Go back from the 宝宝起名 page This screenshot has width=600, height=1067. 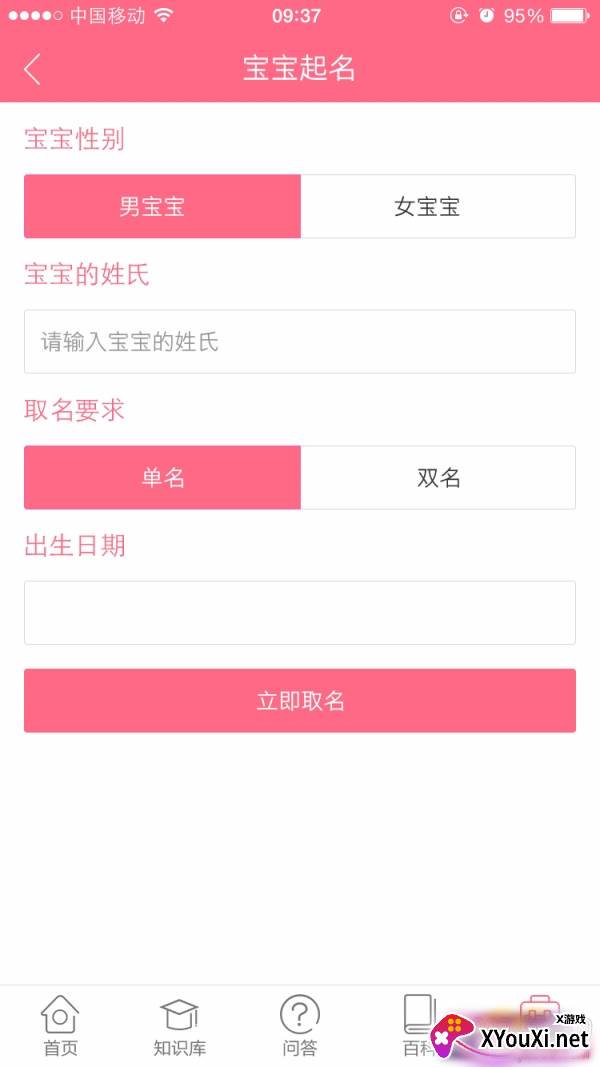click(33, 69)
